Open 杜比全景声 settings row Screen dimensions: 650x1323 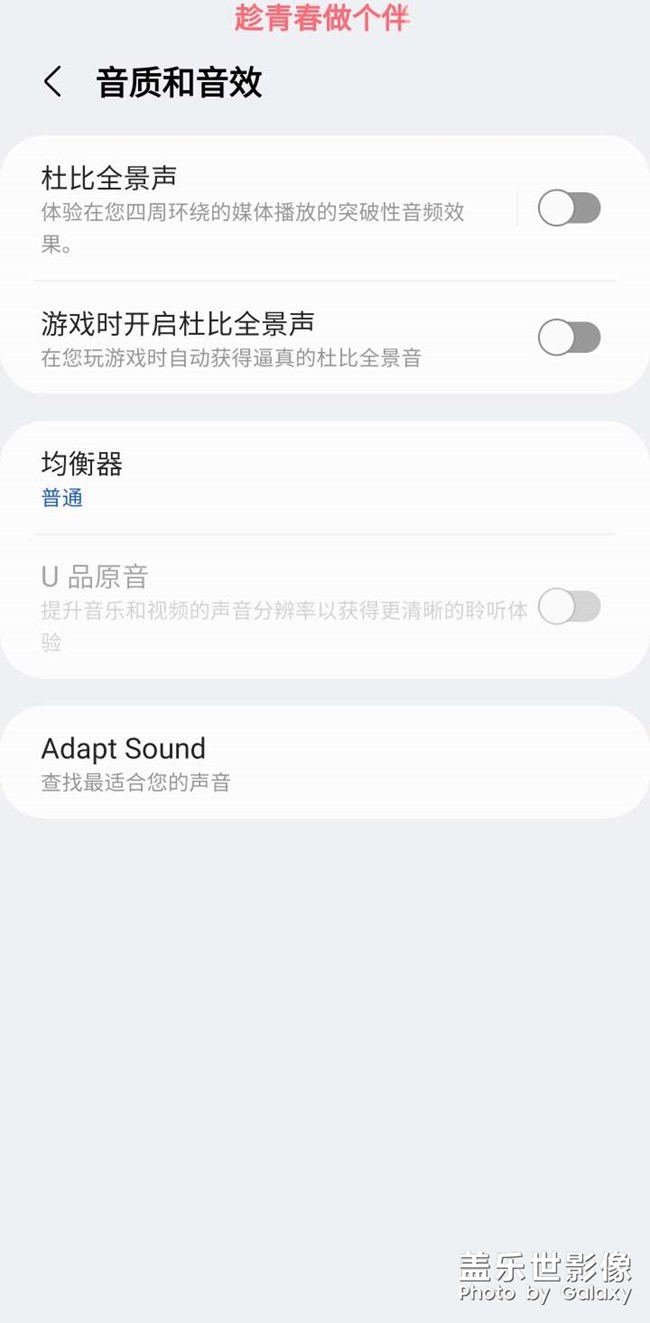click(x=260, y=208)
